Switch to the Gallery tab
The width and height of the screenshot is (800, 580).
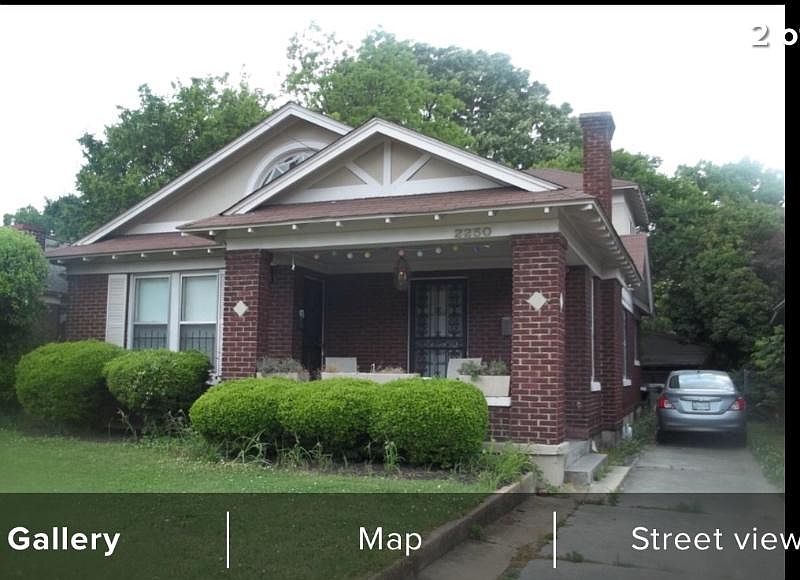coord(64,540)
